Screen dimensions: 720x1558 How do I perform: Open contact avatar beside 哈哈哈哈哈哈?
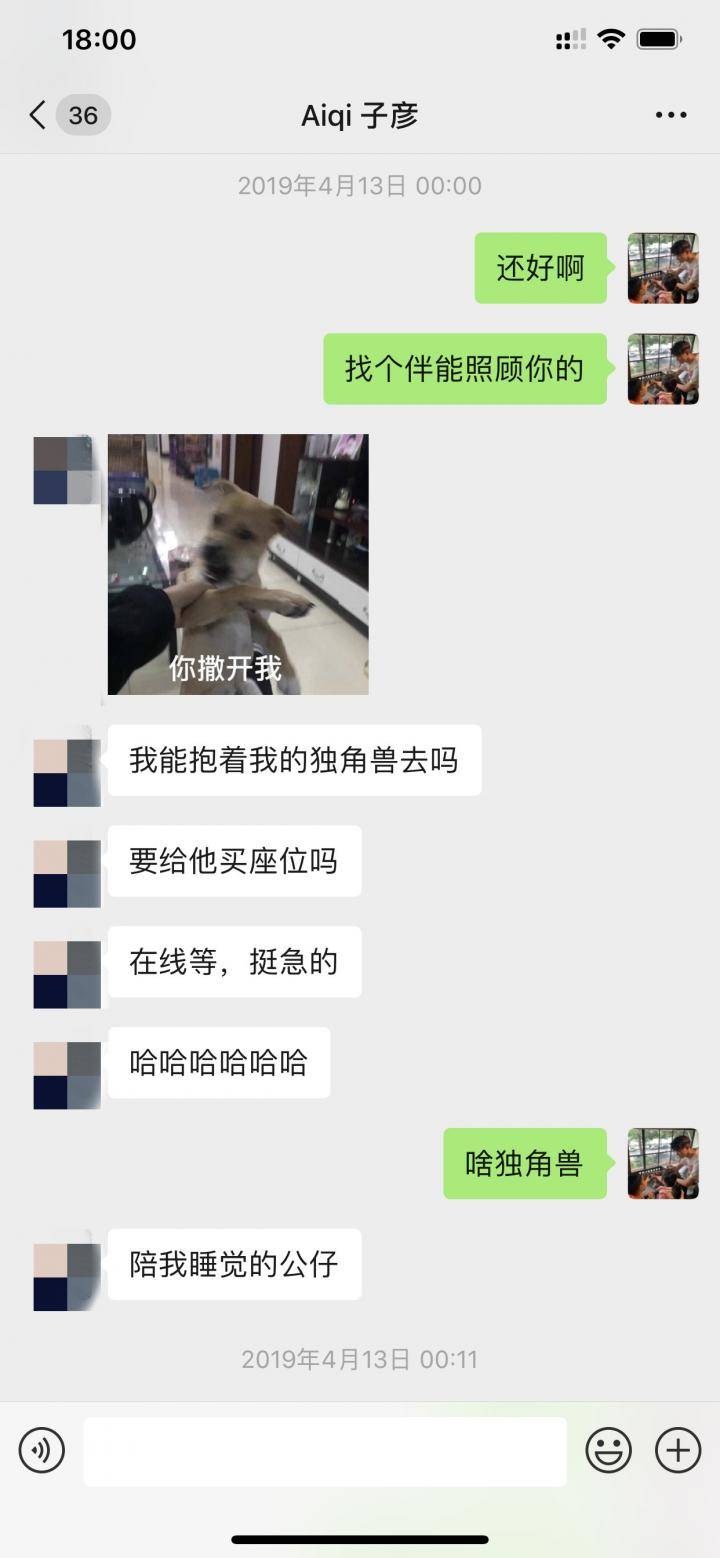tap(67, 1075)
